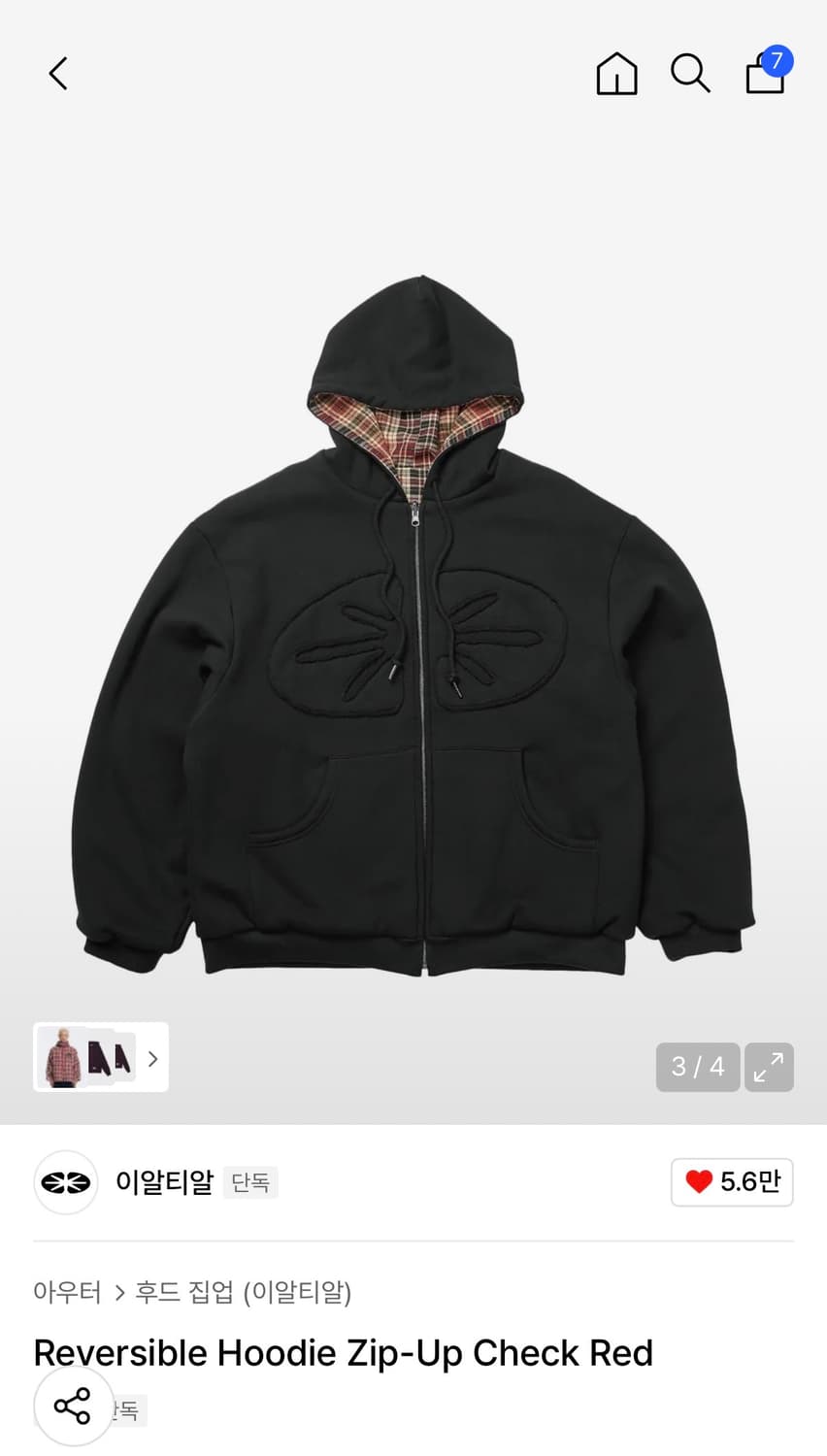Screen dimensions: 827x1456
Task: Open the home icon
Action: [616, 74]
